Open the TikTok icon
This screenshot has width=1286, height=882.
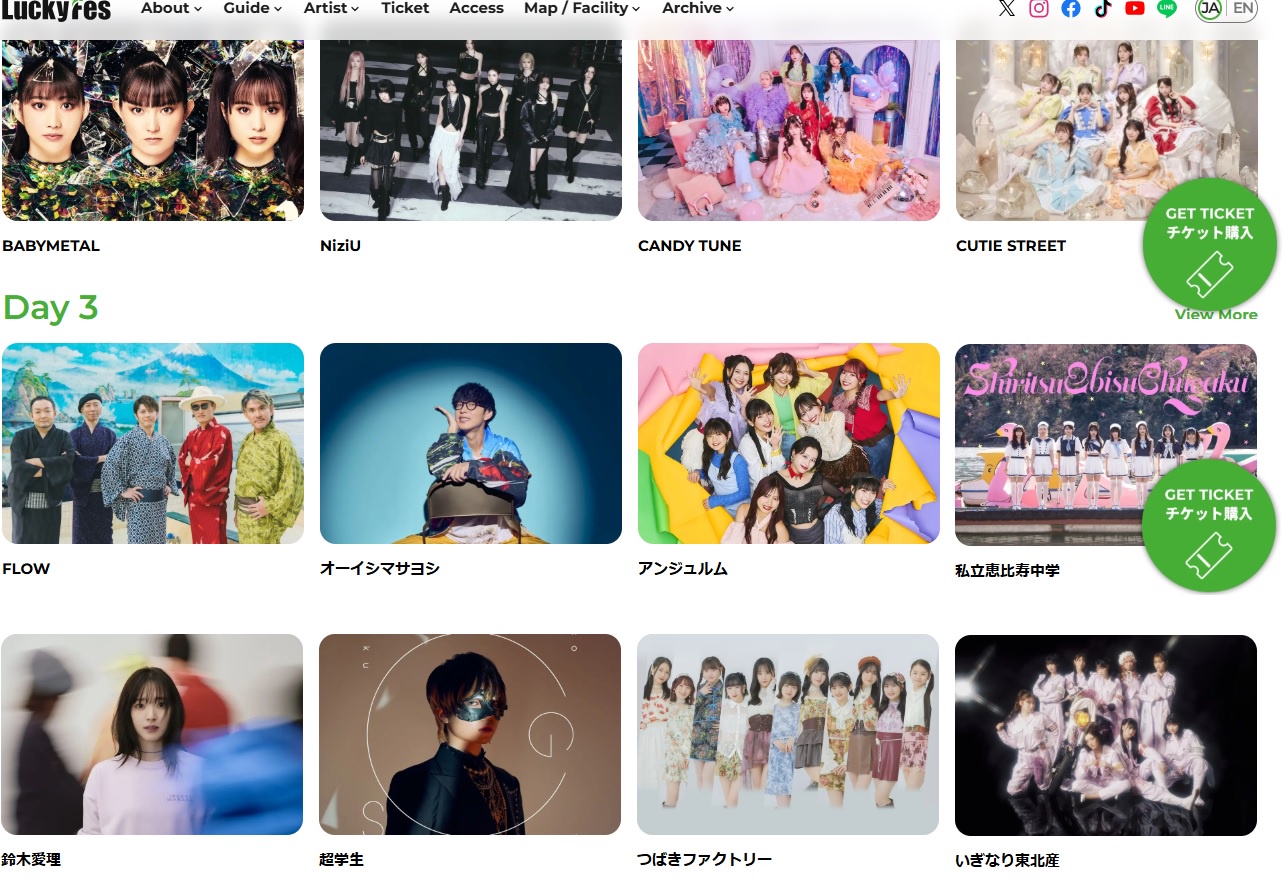(1103, 8)
